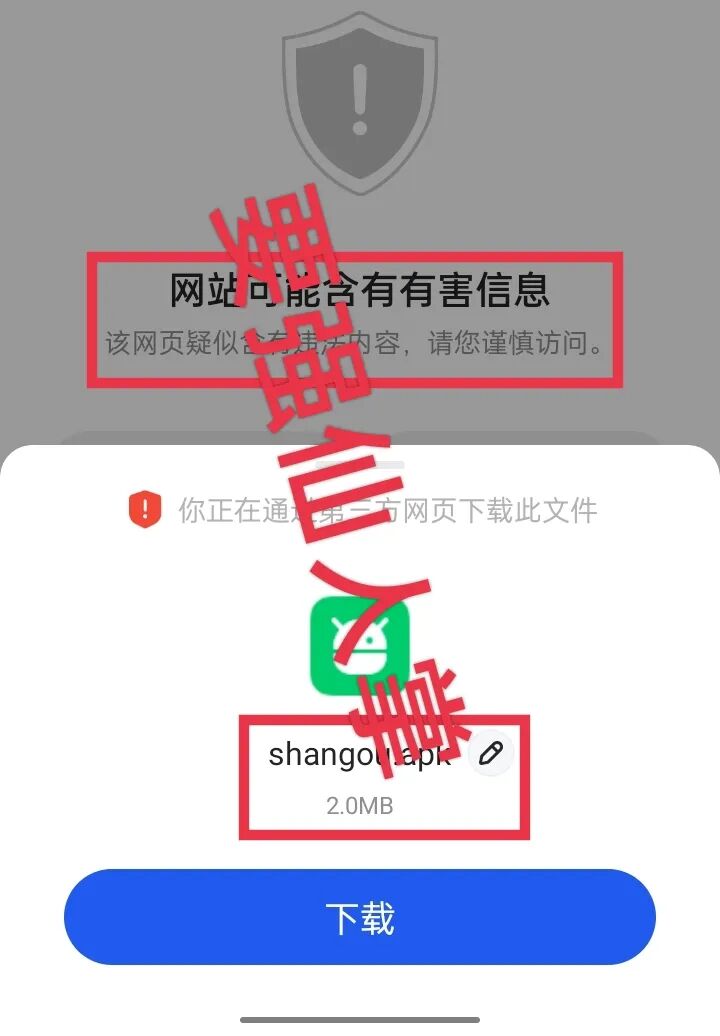Edit the shangou.apk file name
The height and width of the screenshot is (1036, 720).
click(490, 753)
